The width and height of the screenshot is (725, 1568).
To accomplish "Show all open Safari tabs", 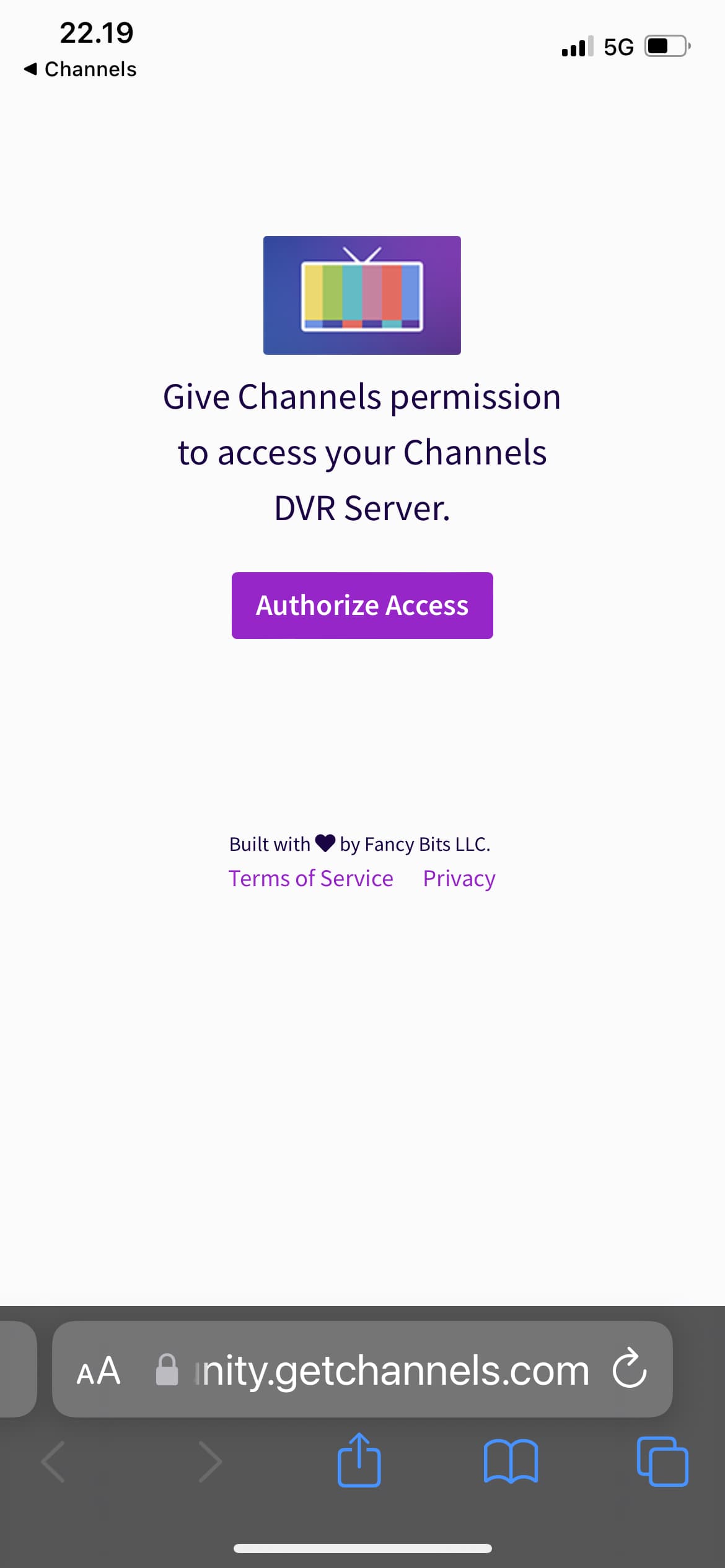I will pos(662,1461).
